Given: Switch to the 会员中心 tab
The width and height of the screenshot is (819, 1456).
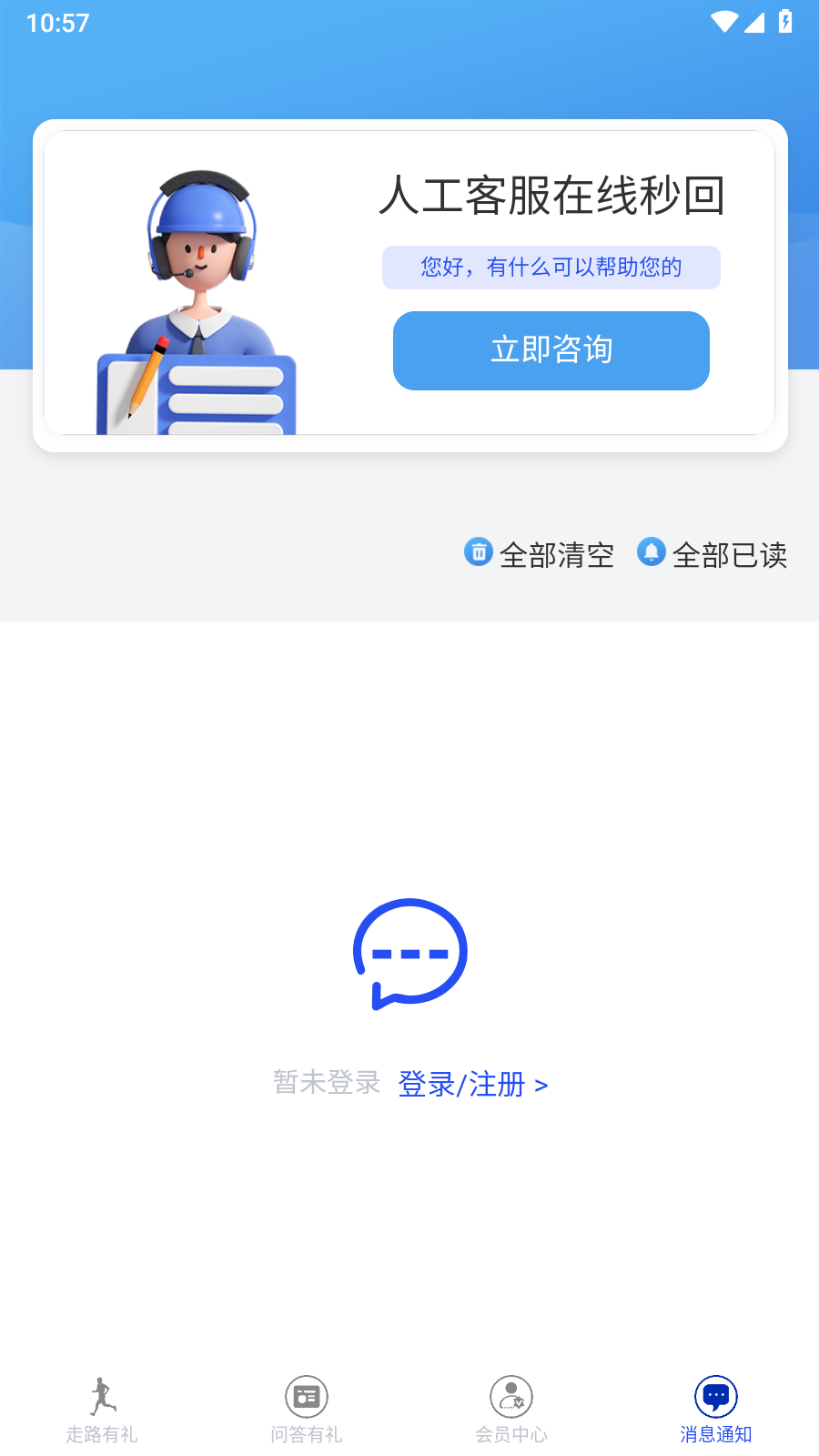Looking at the screenshot, I should pyautogui.click(x=511, y=1410).
